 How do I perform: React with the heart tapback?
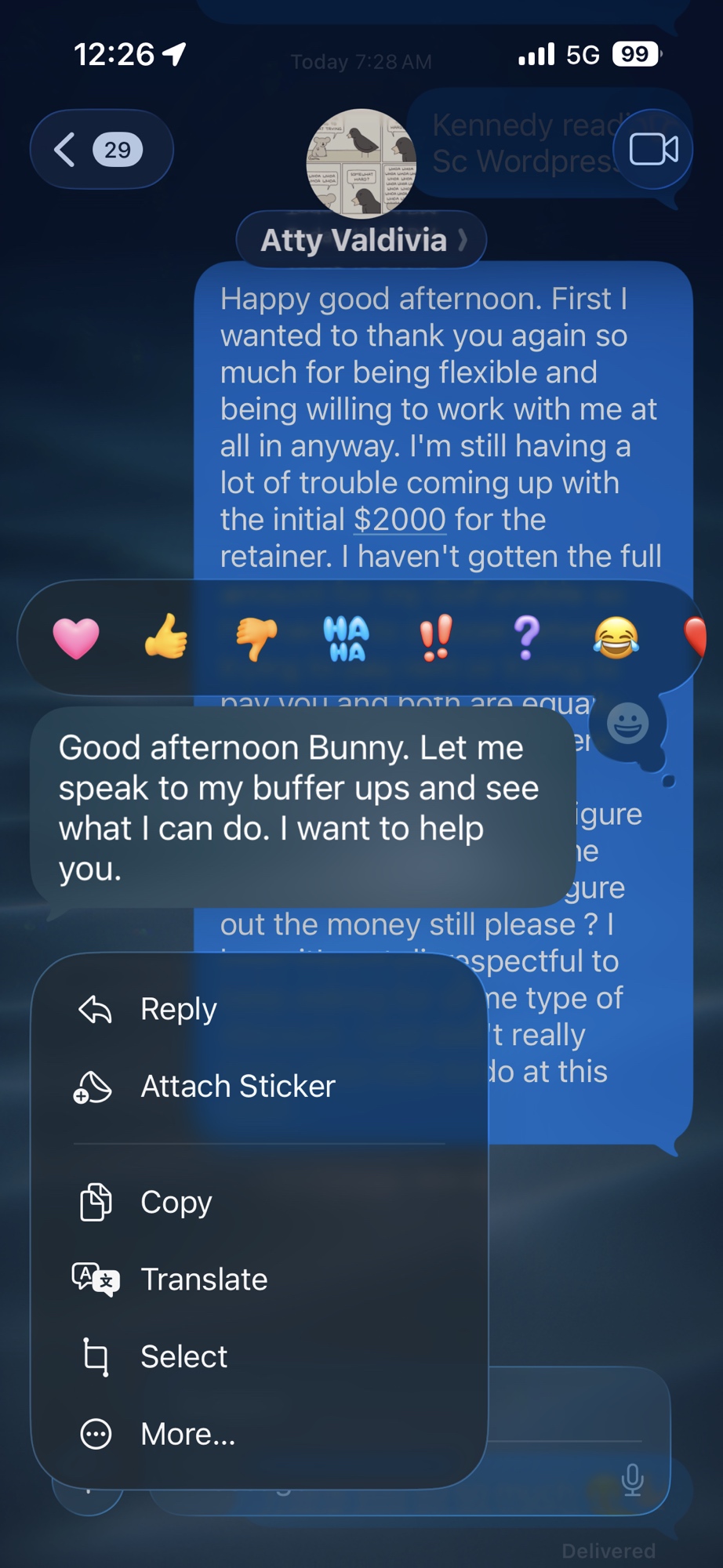(76, 637)
